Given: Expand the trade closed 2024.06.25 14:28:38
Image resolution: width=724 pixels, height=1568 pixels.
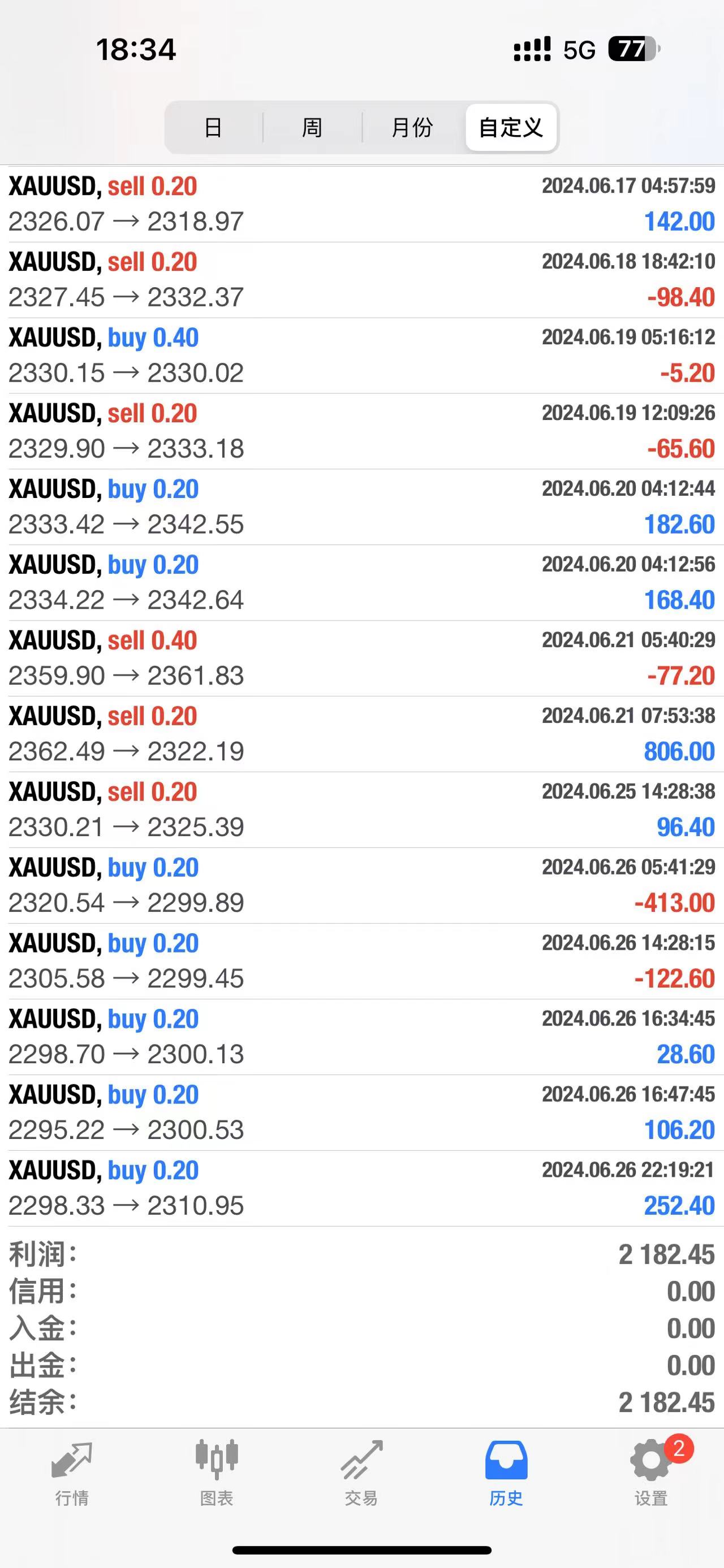Looking at the screenshot, I should (361, 809).
